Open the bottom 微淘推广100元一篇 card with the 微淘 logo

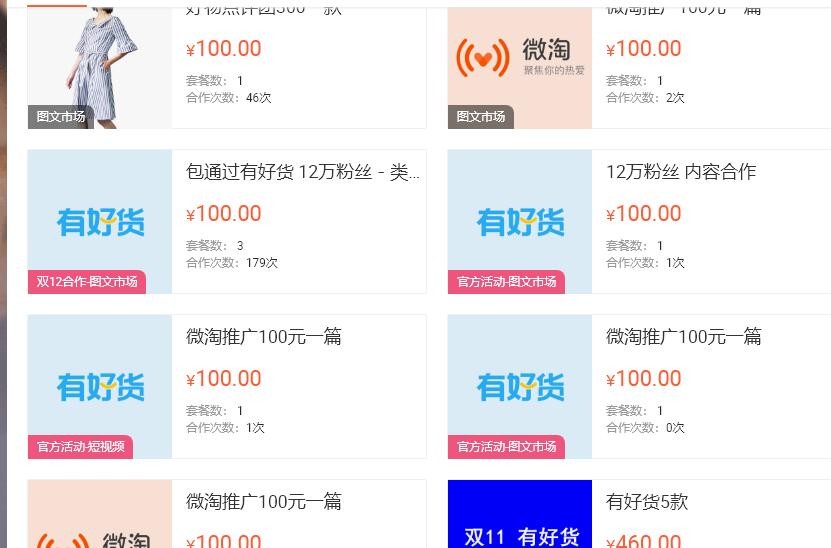coord(264,502)
